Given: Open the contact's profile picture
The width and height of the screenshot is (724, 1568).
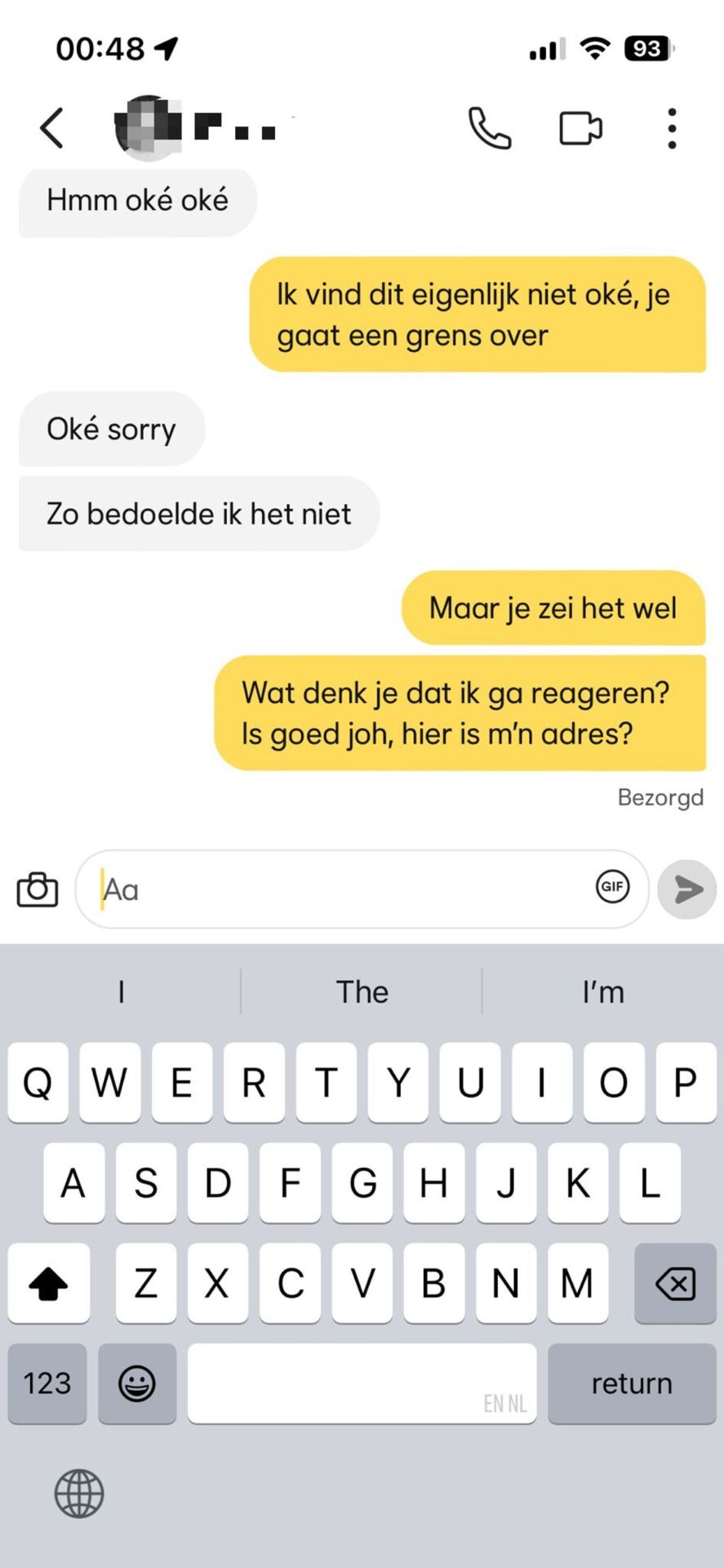Looking at the screenshot, I should click(147, 127).
